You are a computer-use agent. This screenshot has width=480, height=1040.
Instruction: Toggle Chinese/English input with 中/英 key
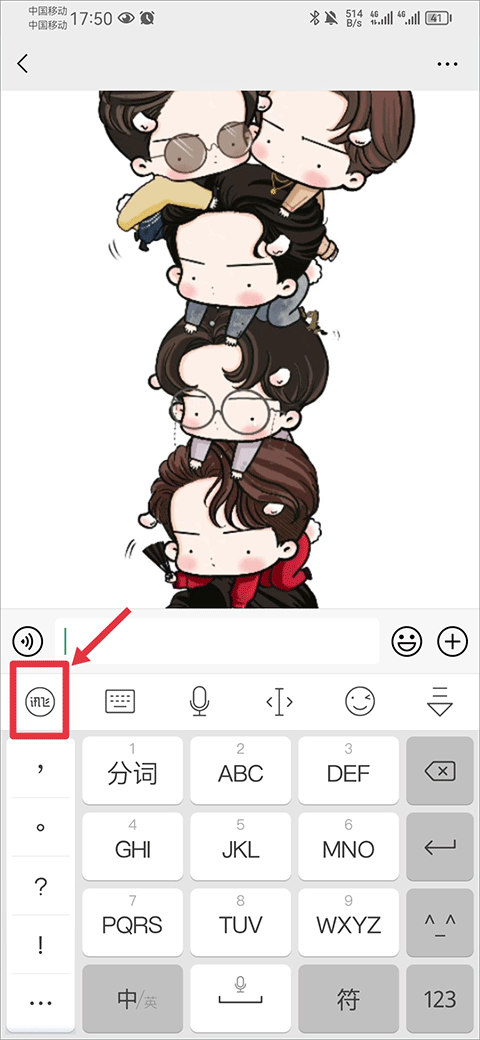tap(133, 998)
